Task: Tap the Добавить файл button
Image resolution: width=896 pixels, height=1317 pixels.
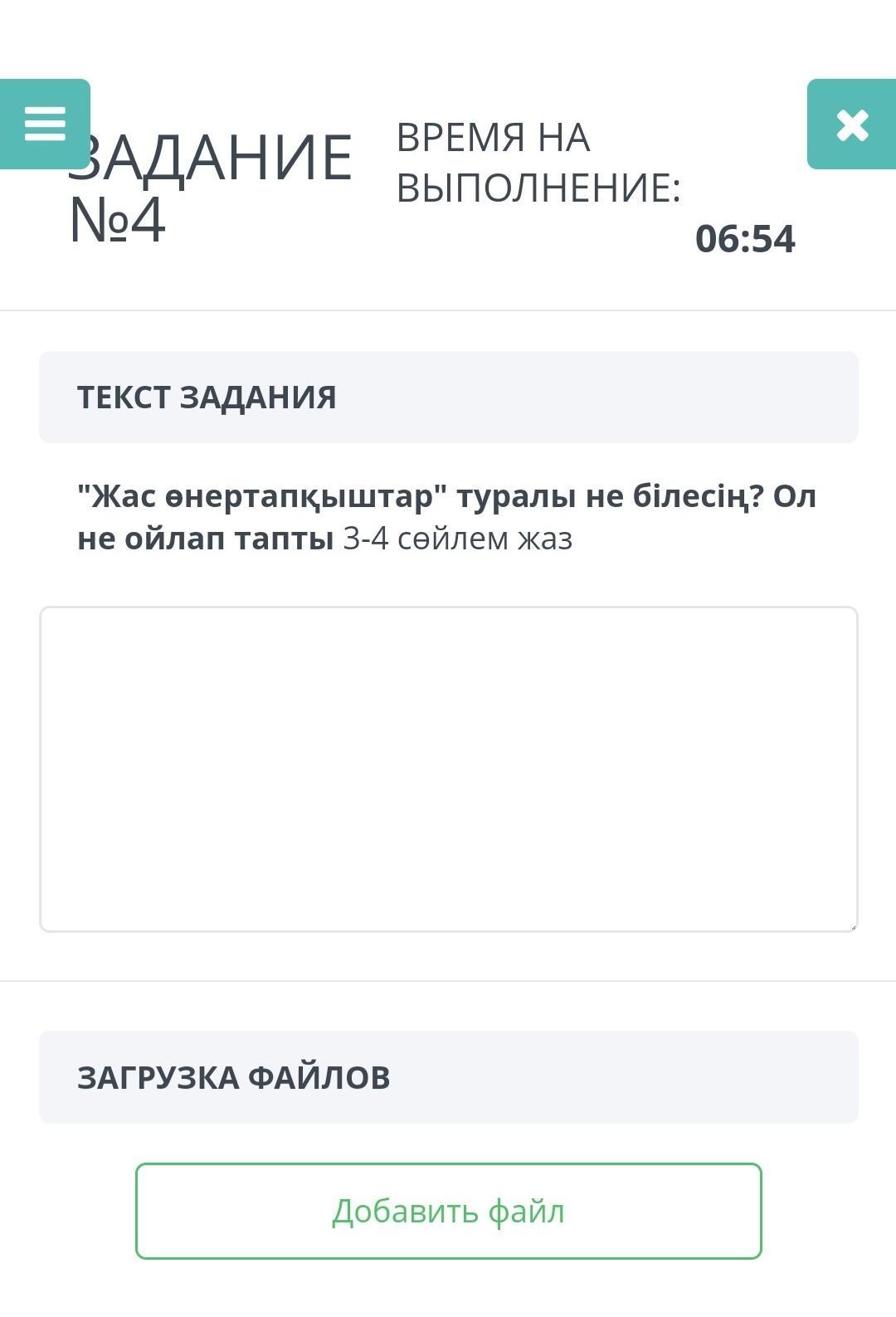Action: click(448, 1211)
